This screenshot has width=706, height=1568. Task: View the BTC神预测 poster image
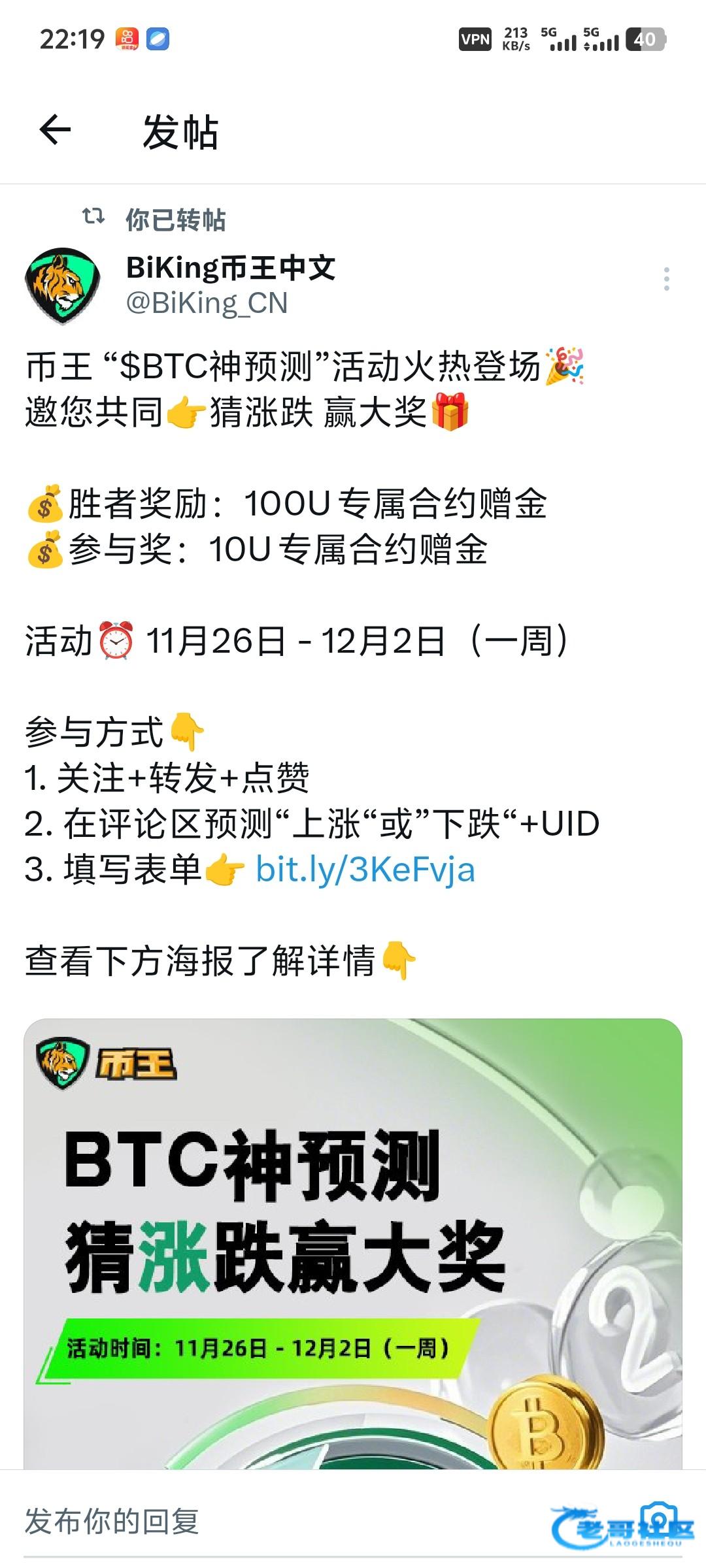[x=353, y=1241]
